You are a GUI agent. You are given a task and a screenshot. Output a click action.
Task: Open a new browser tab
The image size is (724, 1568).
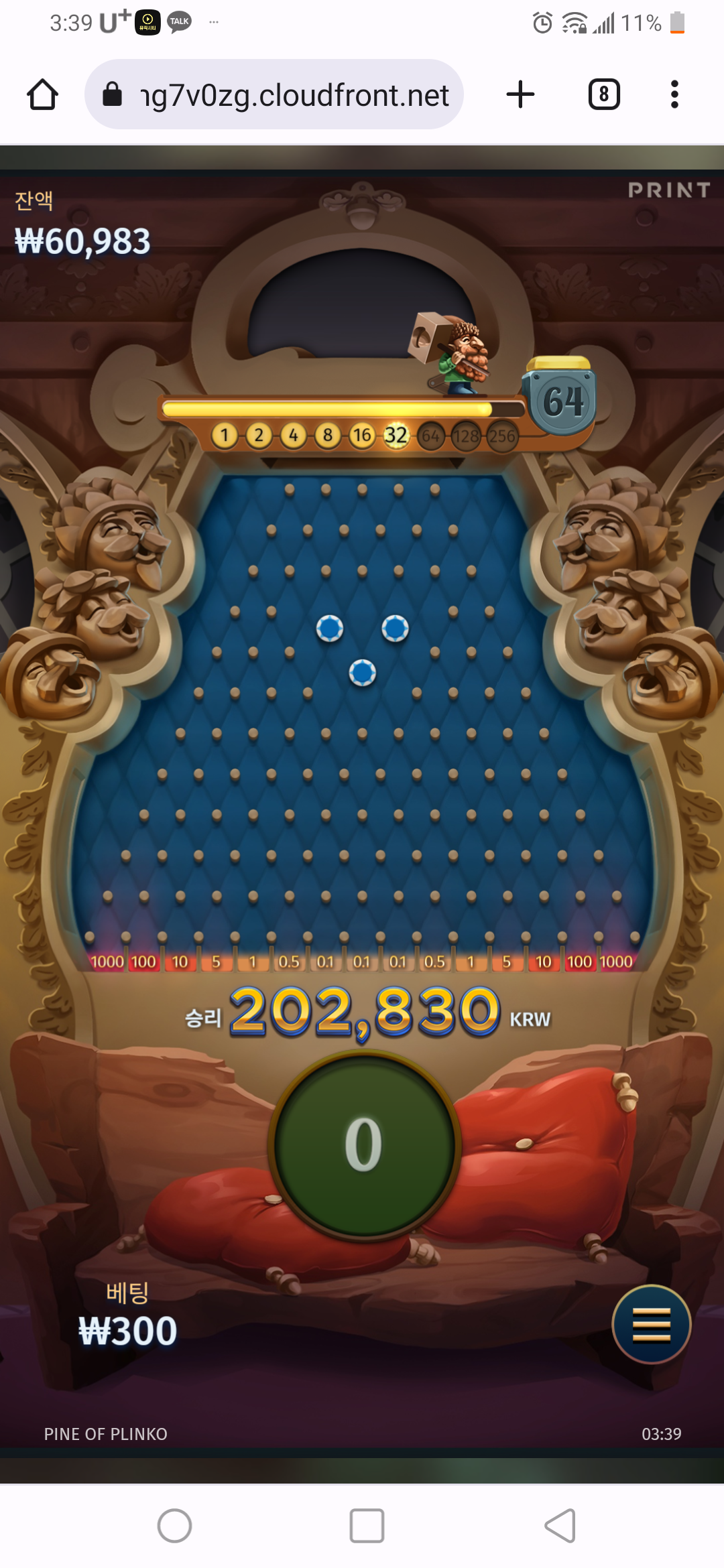tap(520, 94)
